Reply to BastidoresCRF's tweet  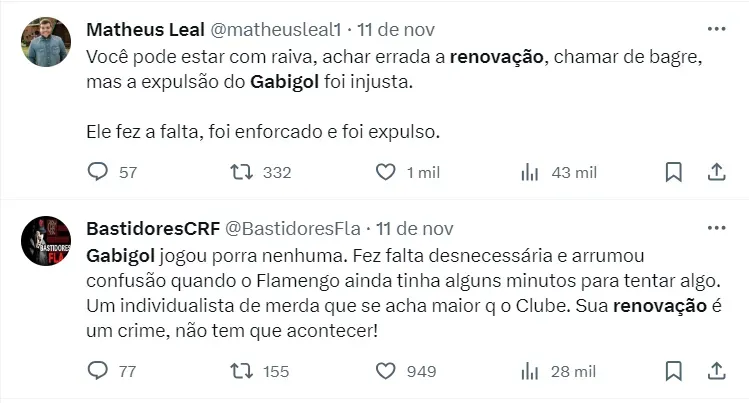(x=98, y=371)
